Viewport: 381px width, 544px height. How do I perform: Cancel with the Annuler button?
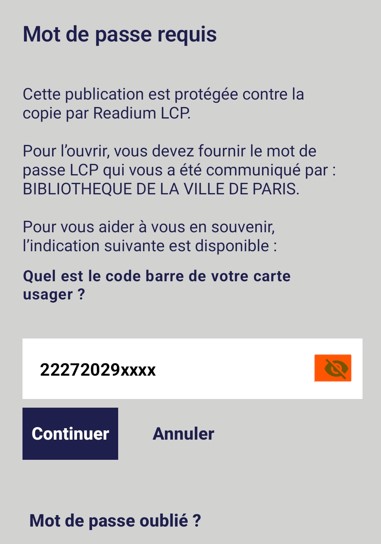pos(183,434)
